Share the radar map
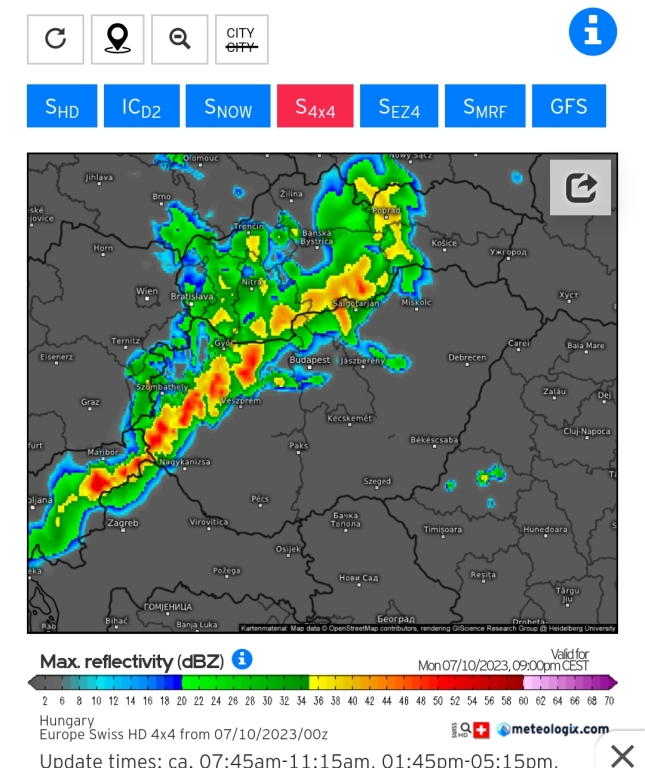Screen dimensions: 645x768 (580, 187)
